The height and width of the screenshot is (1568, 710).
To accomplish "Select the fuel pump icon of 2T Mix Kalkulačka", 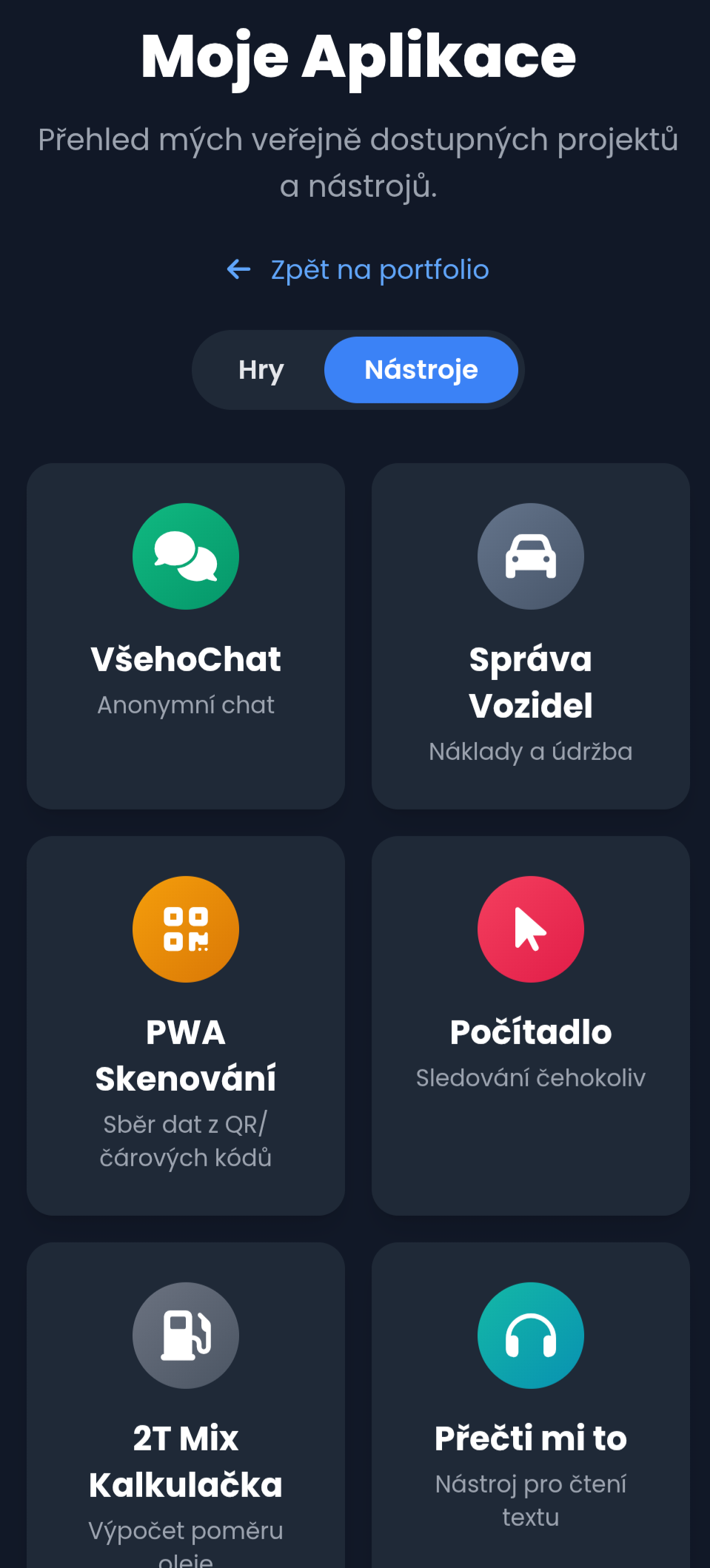I will click(x=185, y=1335).
